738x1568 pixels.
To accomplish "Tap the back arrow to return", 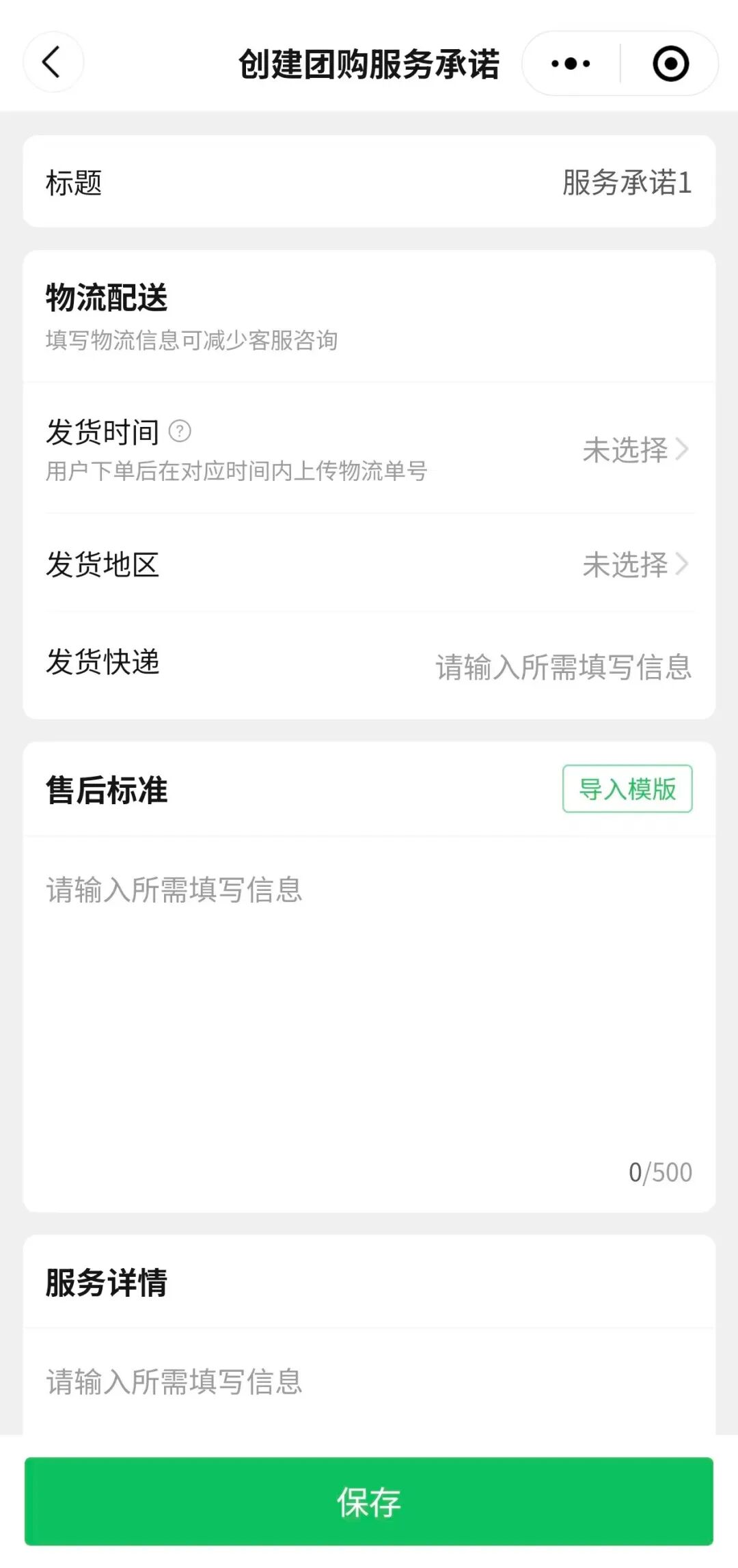I will [x=53, y=63].
